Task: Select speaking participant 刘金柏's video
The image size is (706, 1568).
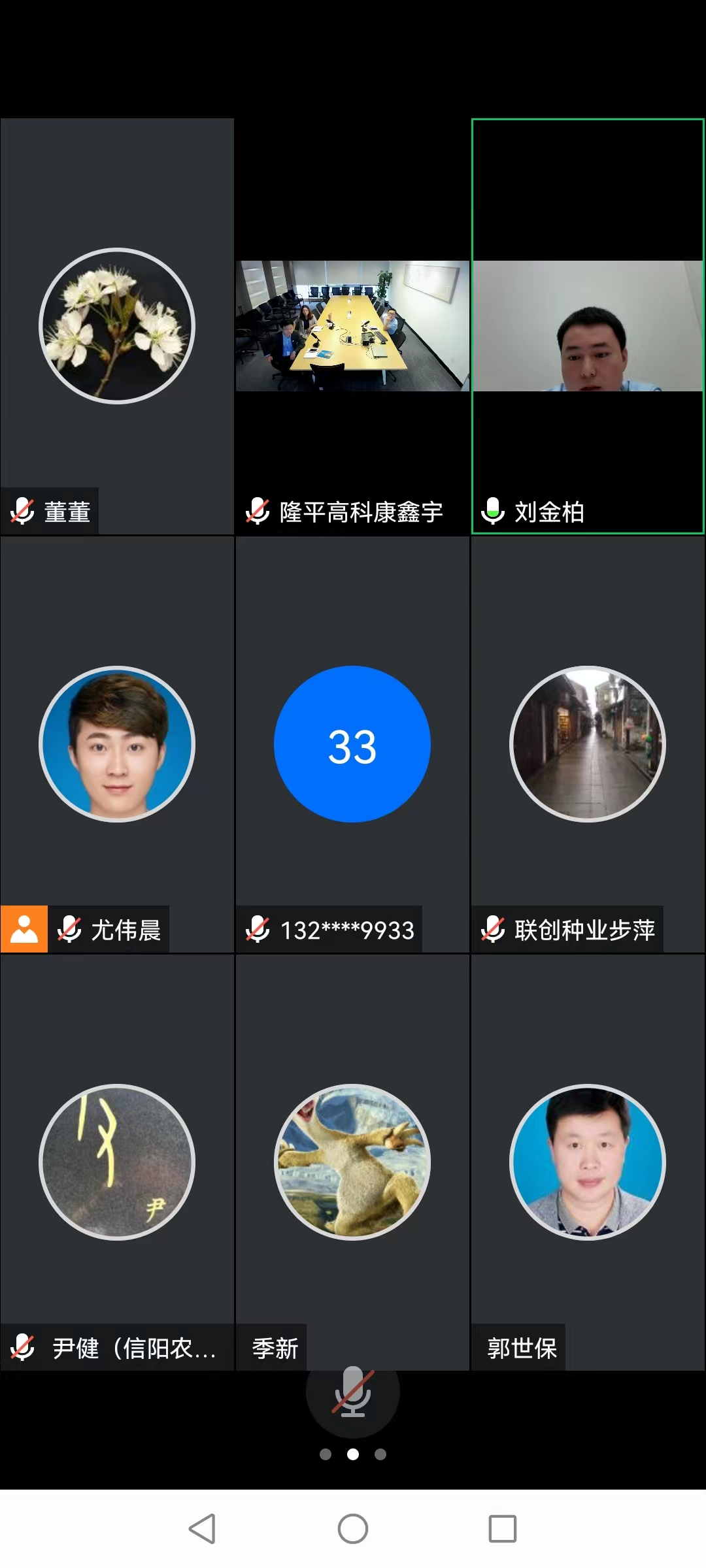Action: click(x=588, y=326)
